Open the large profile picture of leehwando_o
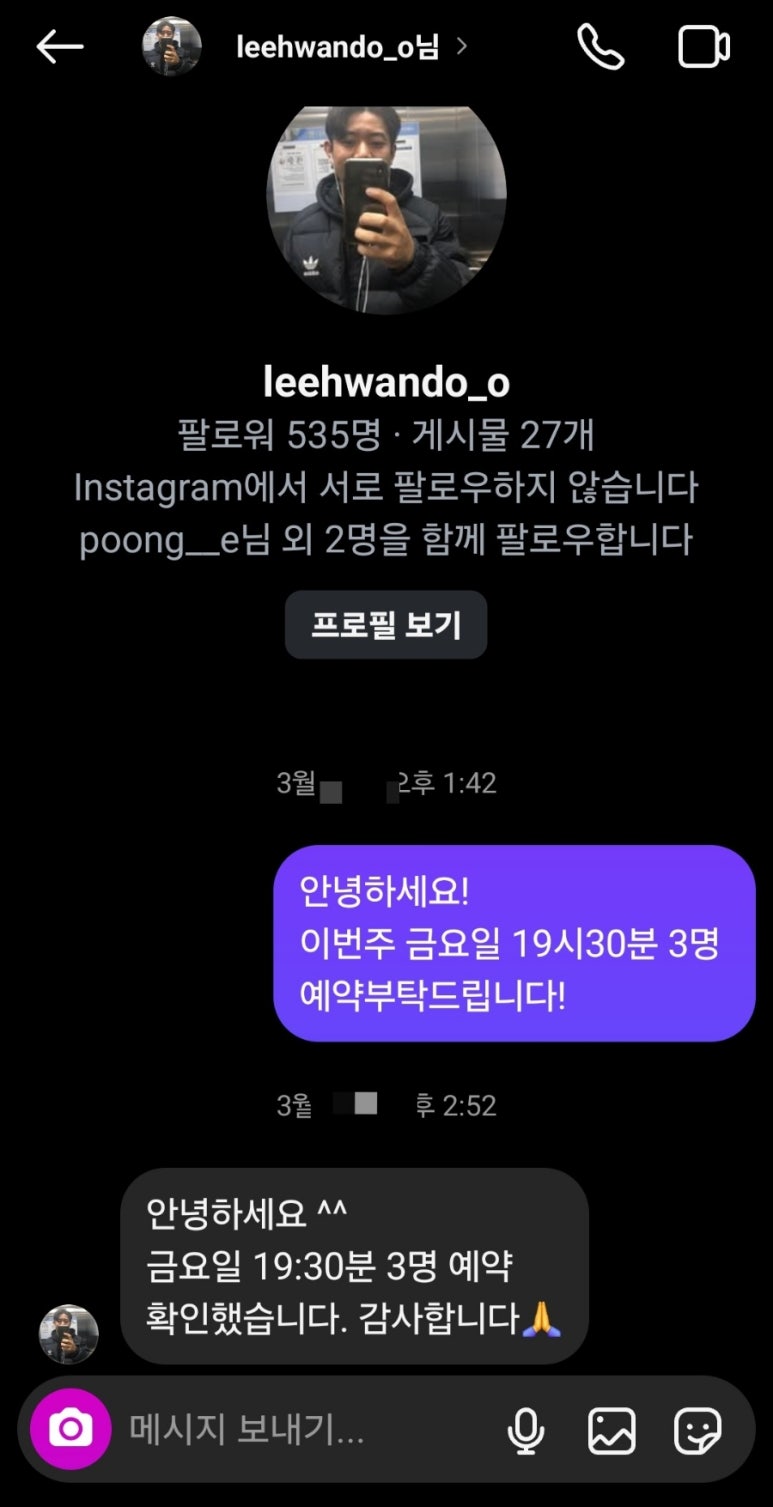The height and width of the screenshot is (1507, 773). [x=386, y=205]
